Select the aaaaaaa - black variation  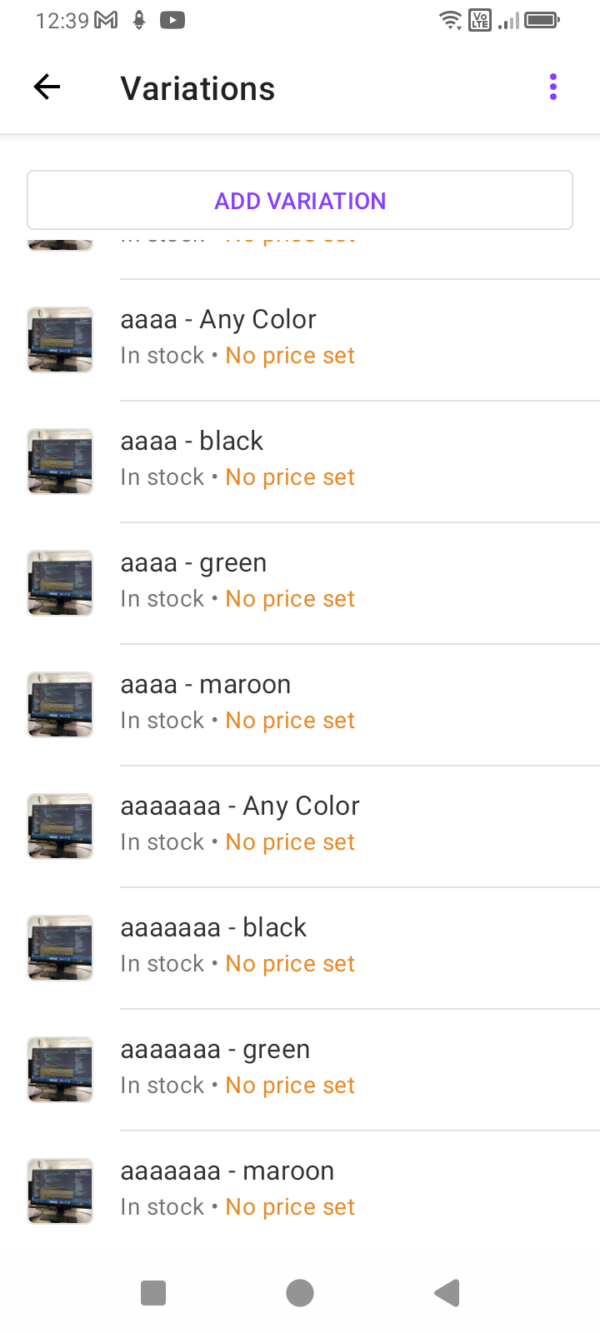pos(300,946)
